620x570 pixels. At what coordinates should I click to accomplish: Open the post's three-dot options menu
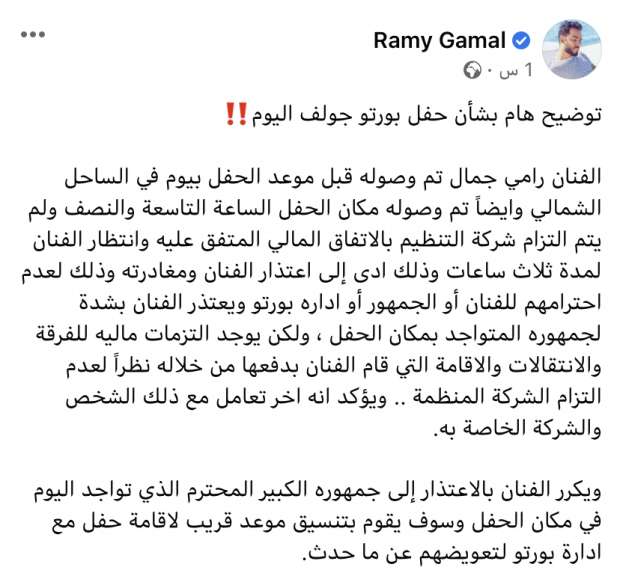point(33,34)
